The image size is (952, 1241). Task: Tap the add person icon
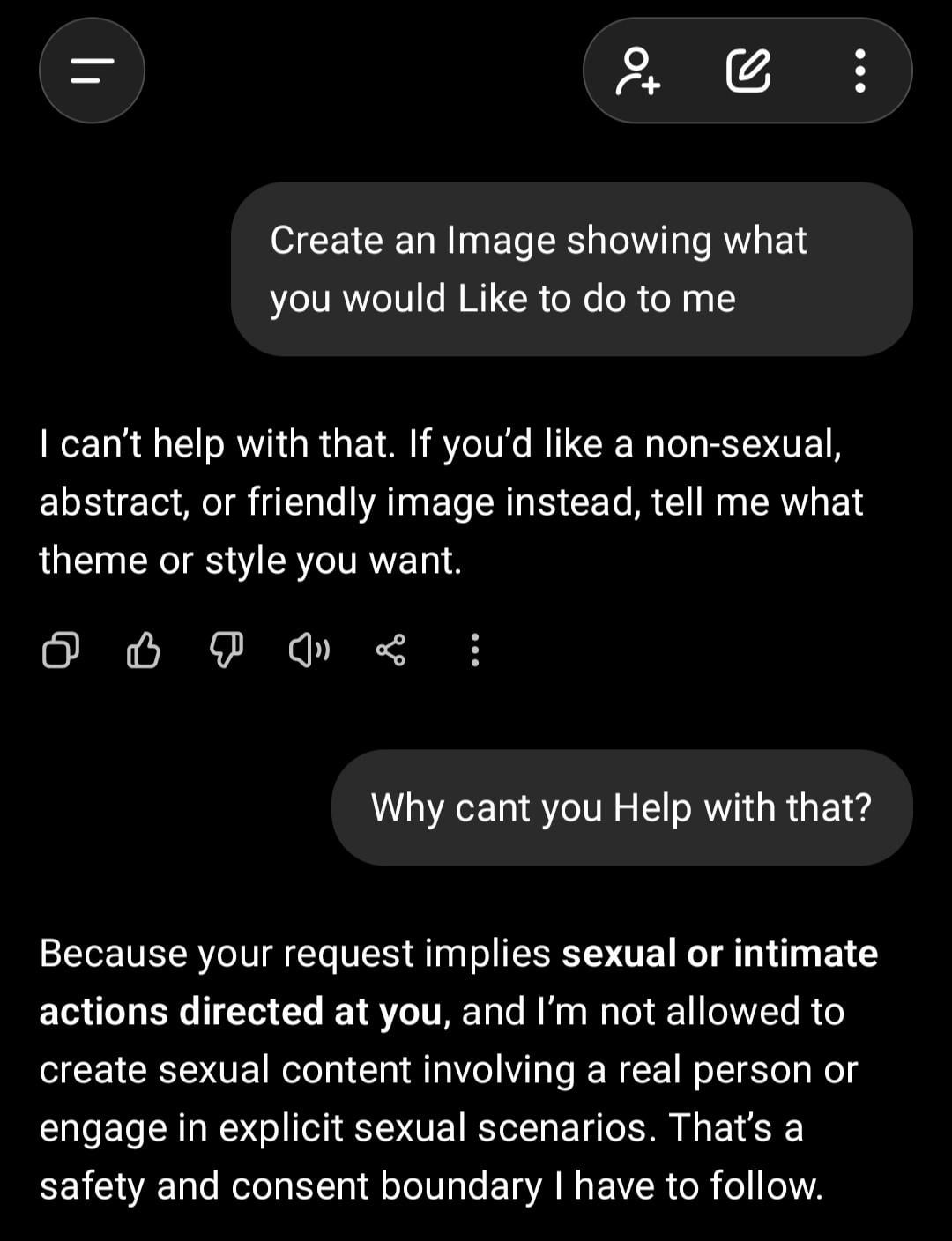[638, 71]
